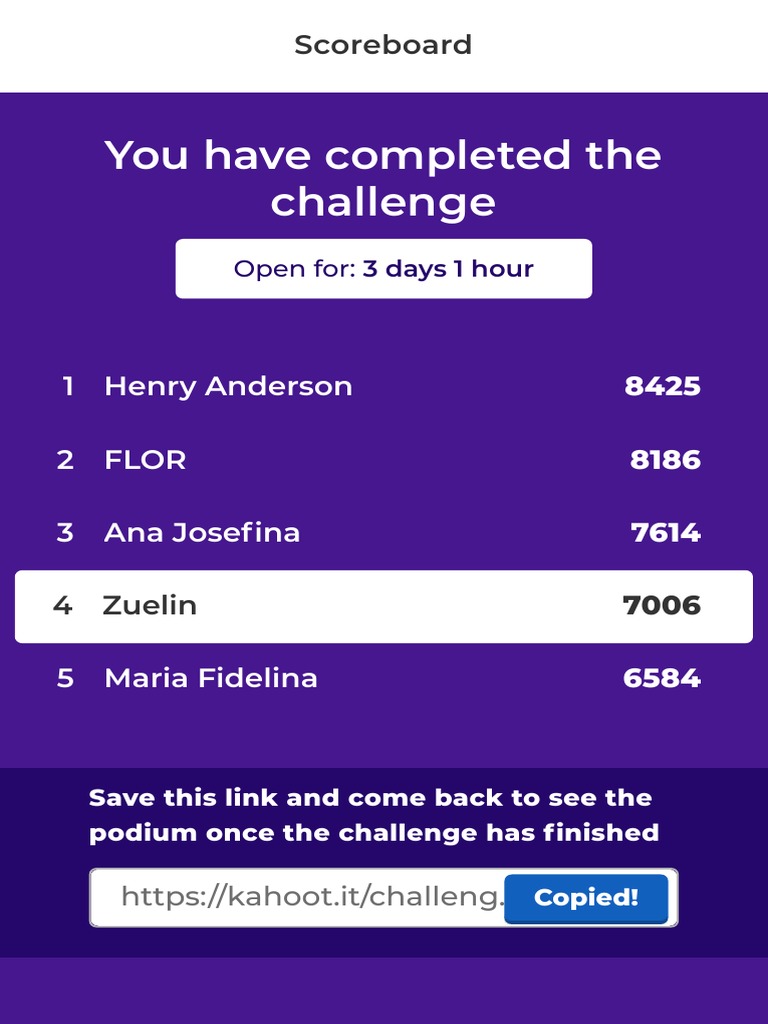Tap the Copied! button
The image size is (768, 1024).
tap(586, 898)
